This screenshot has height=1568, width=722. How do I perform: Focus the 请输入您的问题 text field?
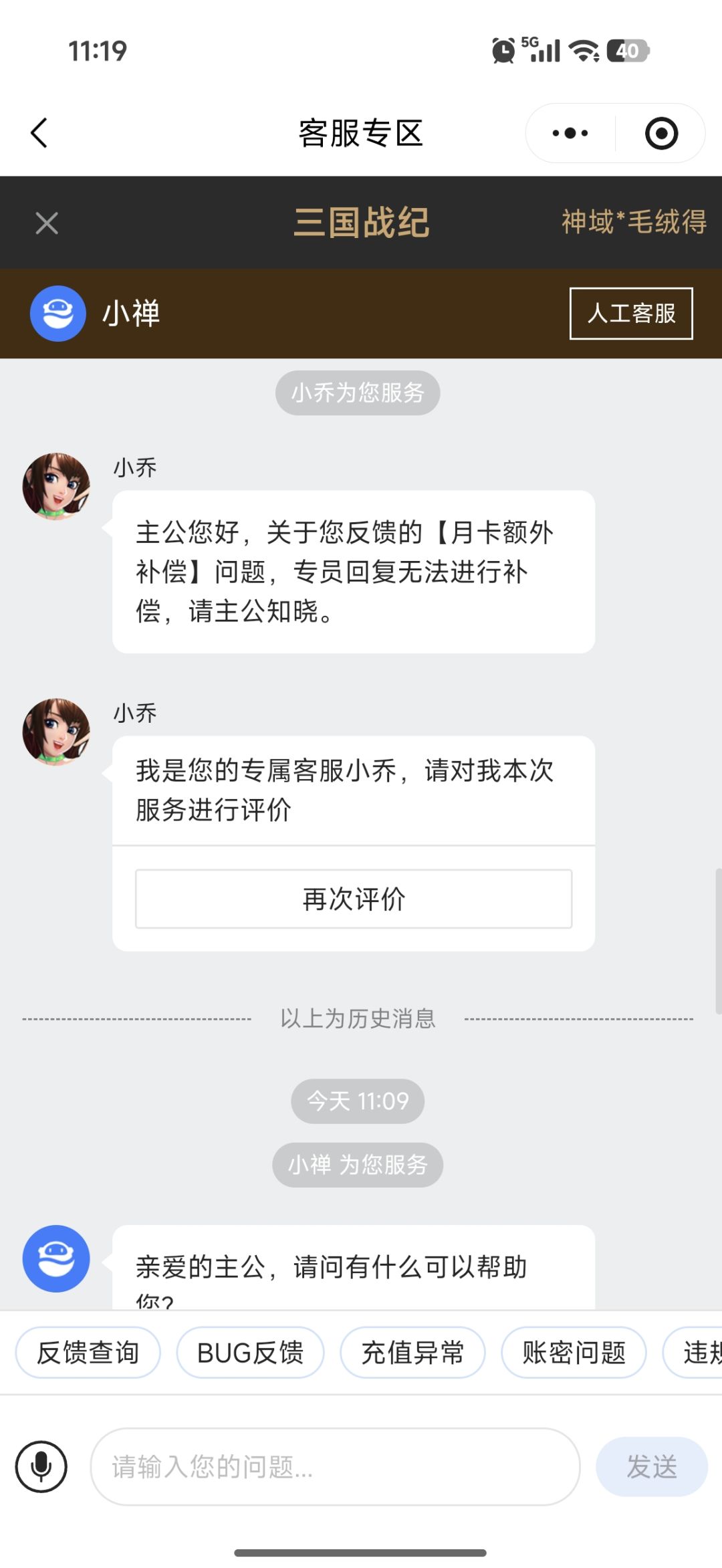pyautogui.click(x=335, y=1466)
